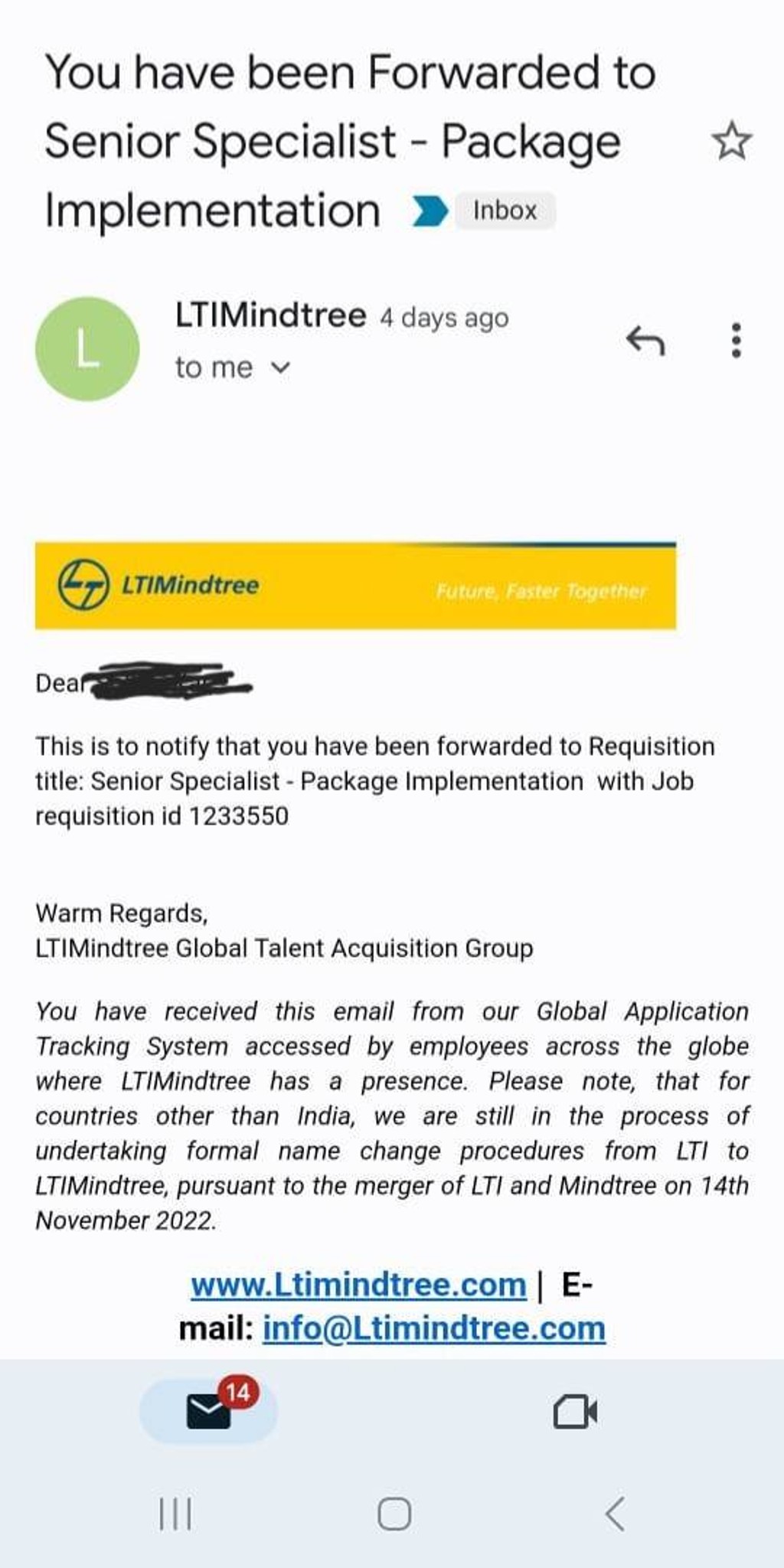
Task: Open the LTIMindtree sender avatar
Action: point(87,349)
